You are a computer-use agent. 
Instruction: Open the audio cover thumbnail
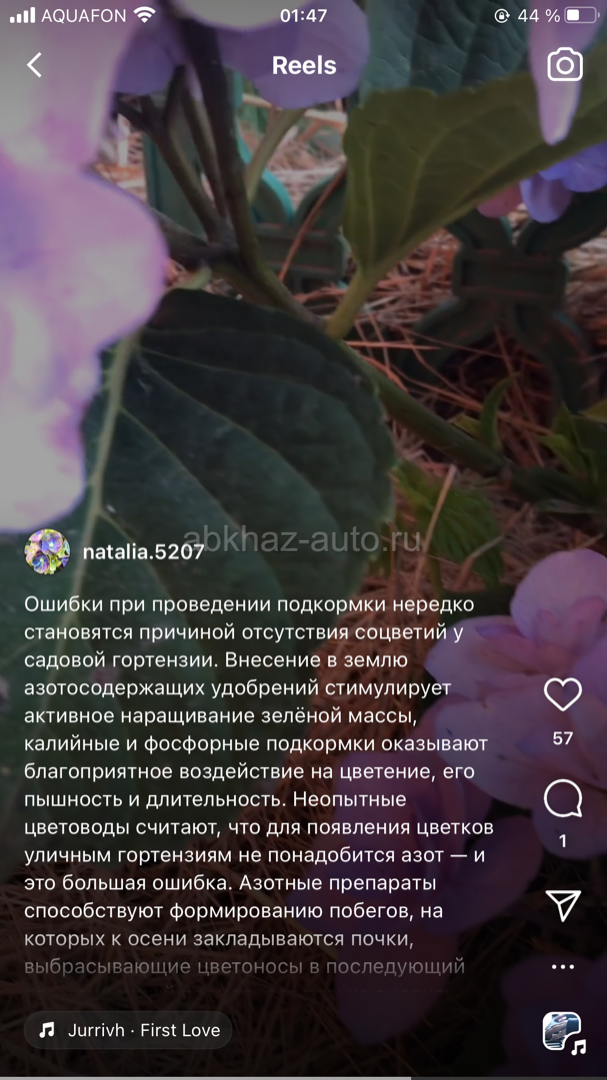pos(562,1031)
